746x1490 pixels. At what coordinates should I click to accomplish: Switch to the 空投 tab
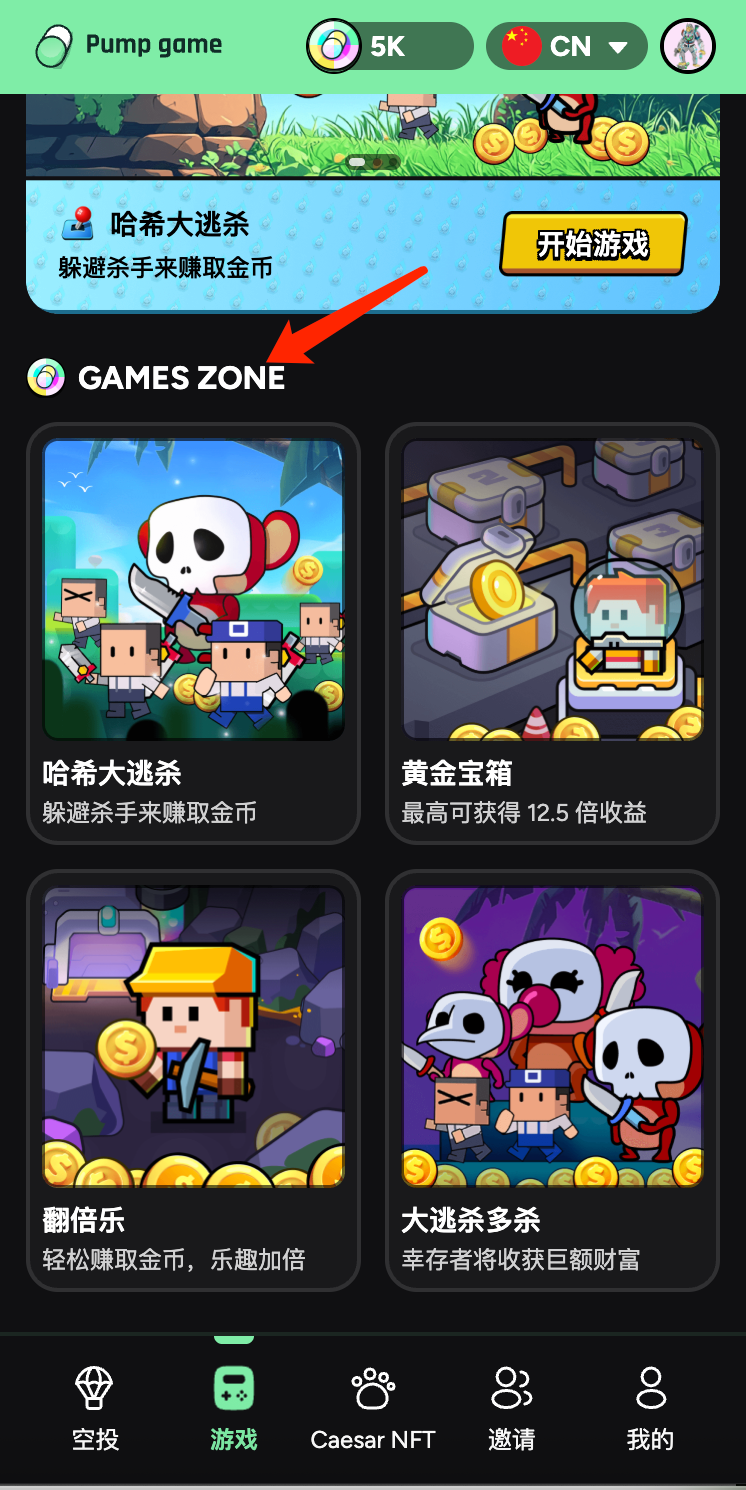95,1410
